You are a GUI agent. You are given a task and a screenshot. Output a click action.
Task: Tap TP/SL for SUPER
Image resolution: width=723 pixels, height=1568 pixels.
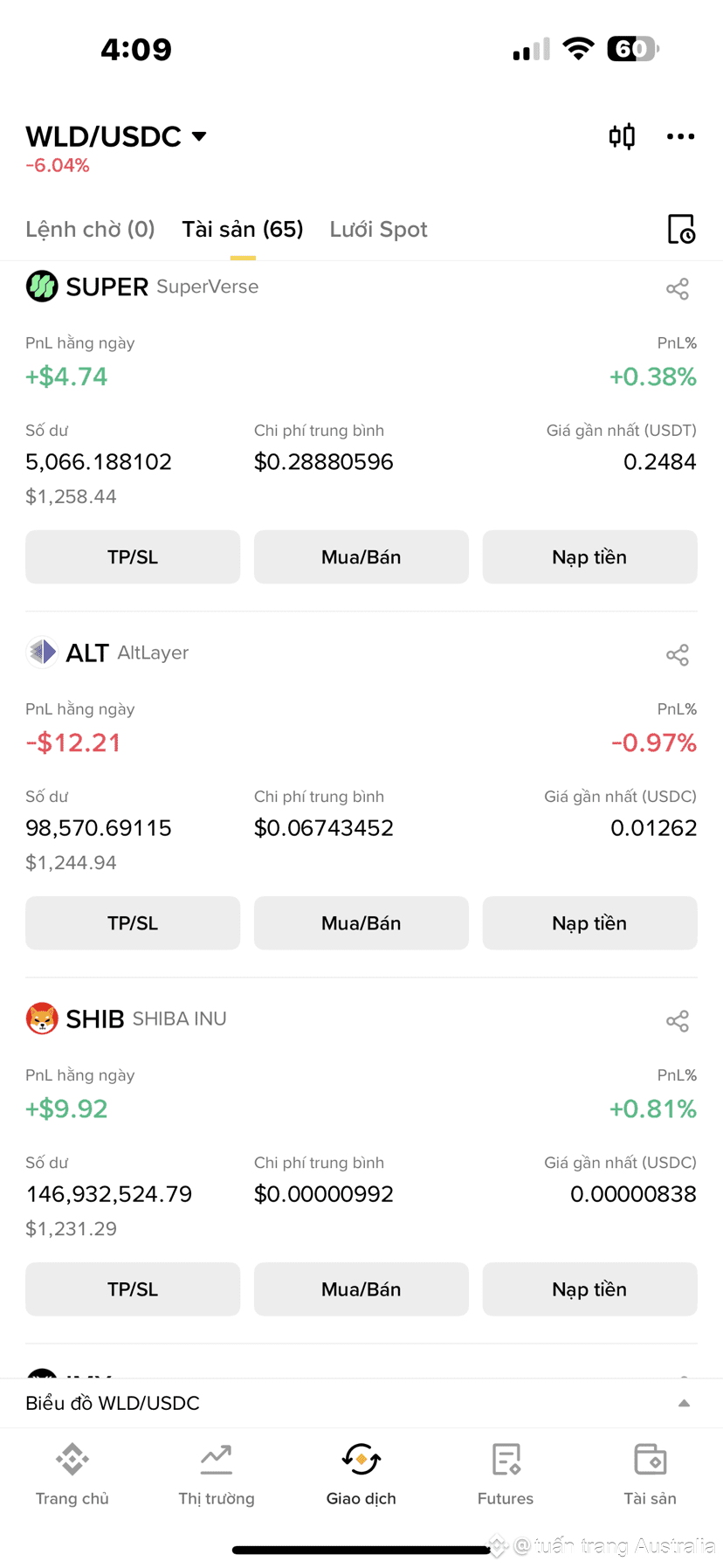click(133, 556)
